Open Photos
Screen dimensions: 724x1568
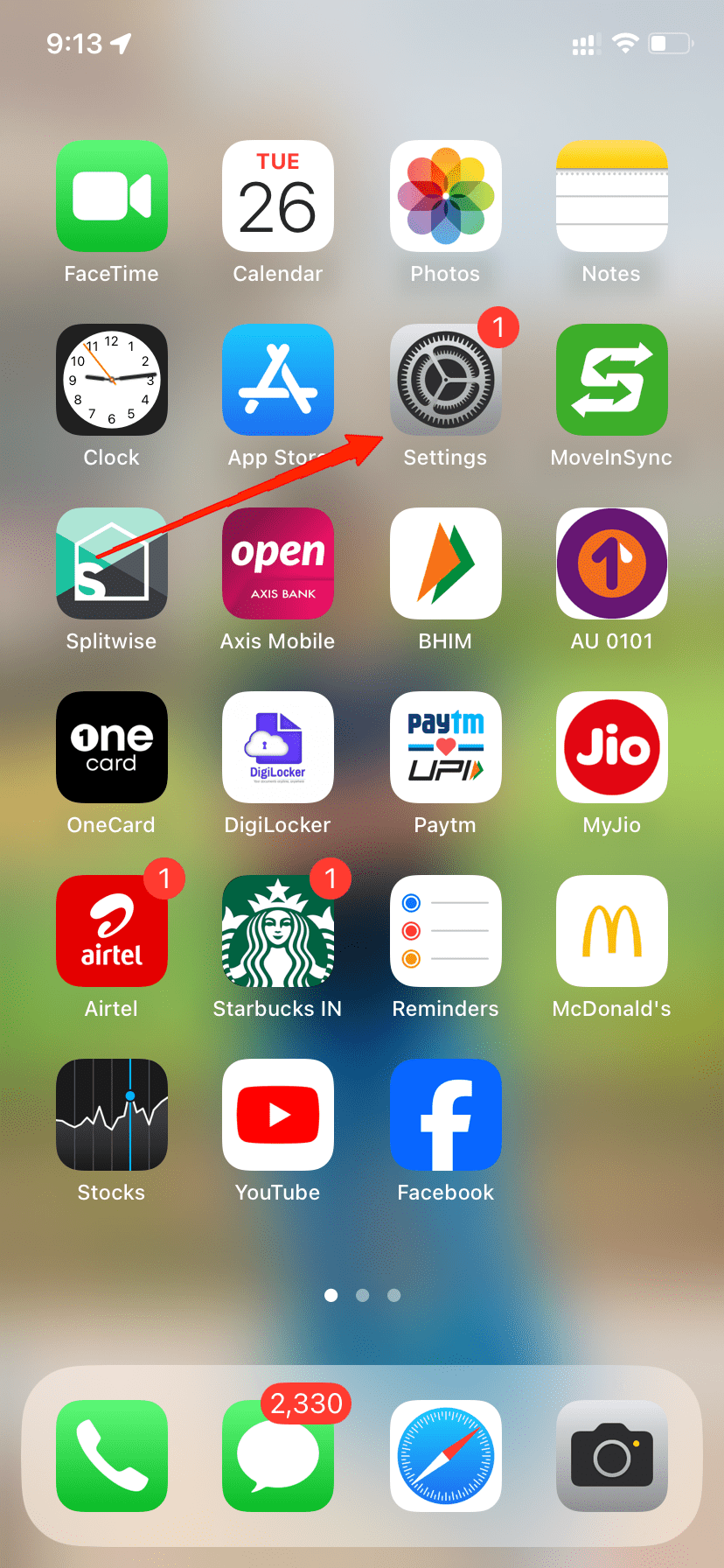click(445, 196)
